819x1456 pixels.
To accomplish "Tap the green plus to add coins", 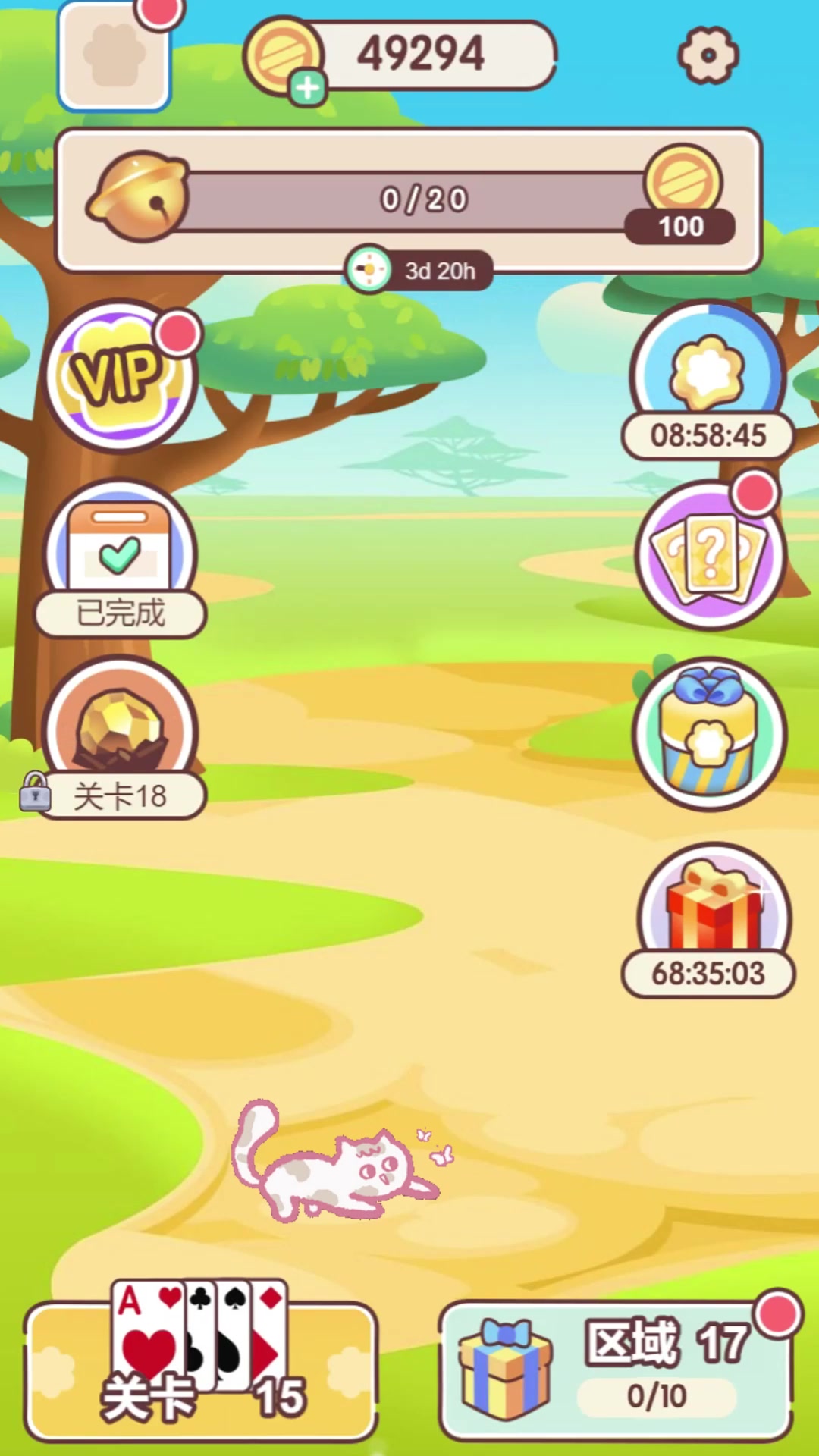I will pos(307,88).
